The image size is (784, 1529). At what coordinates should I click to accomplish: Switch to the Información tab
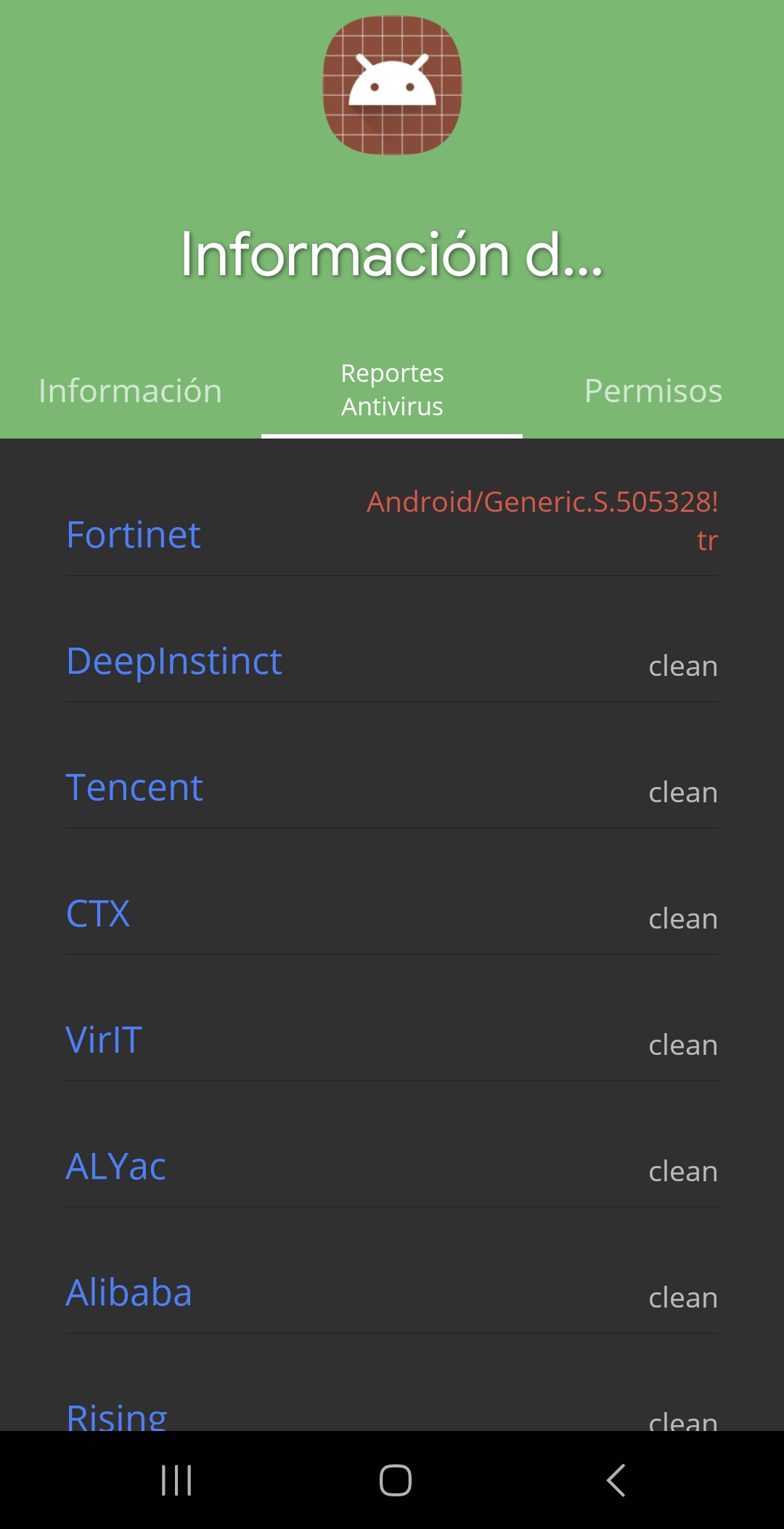[130, 391]
